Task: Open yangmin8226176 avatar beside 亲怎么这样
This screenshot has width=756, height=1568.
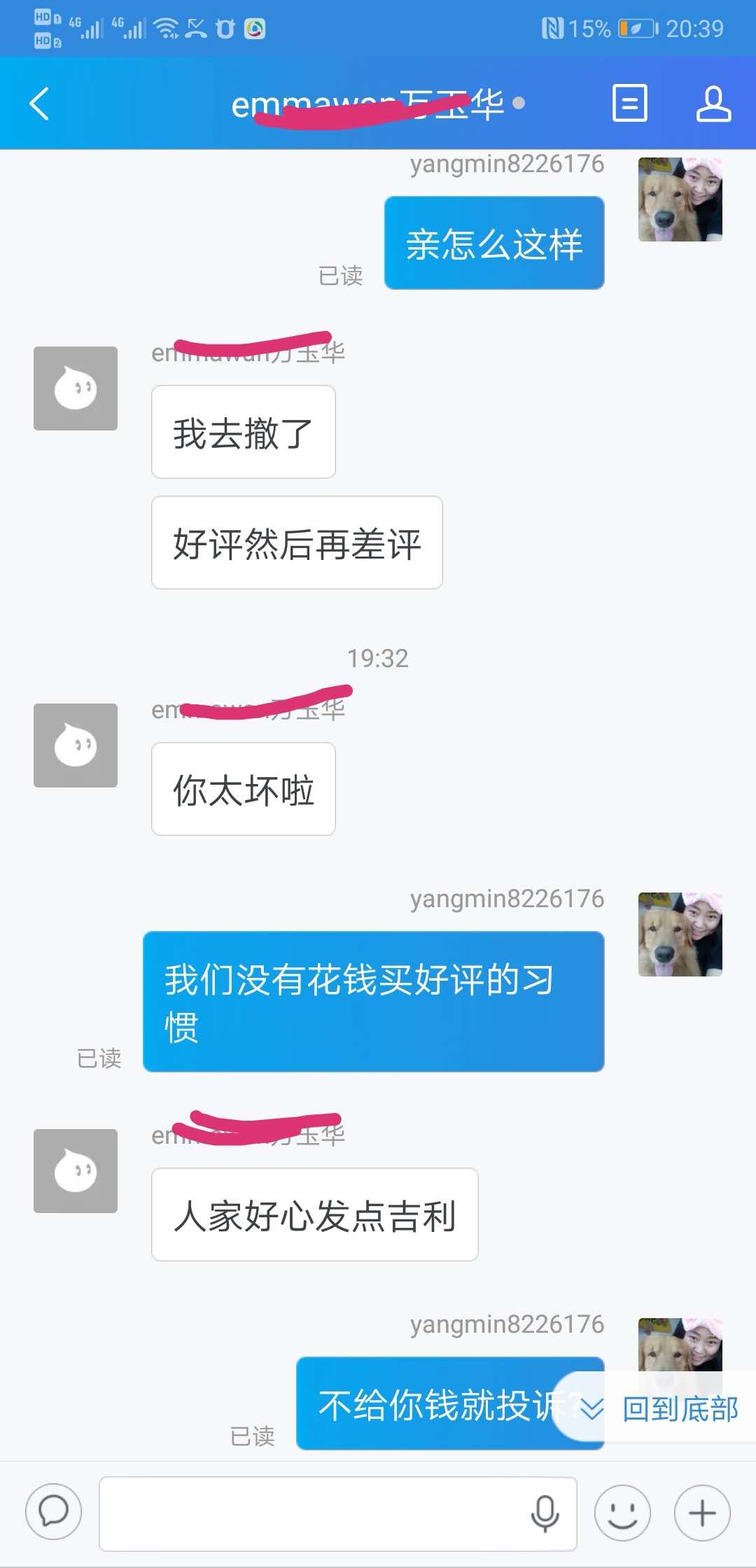Action: (x=680, y=199)
